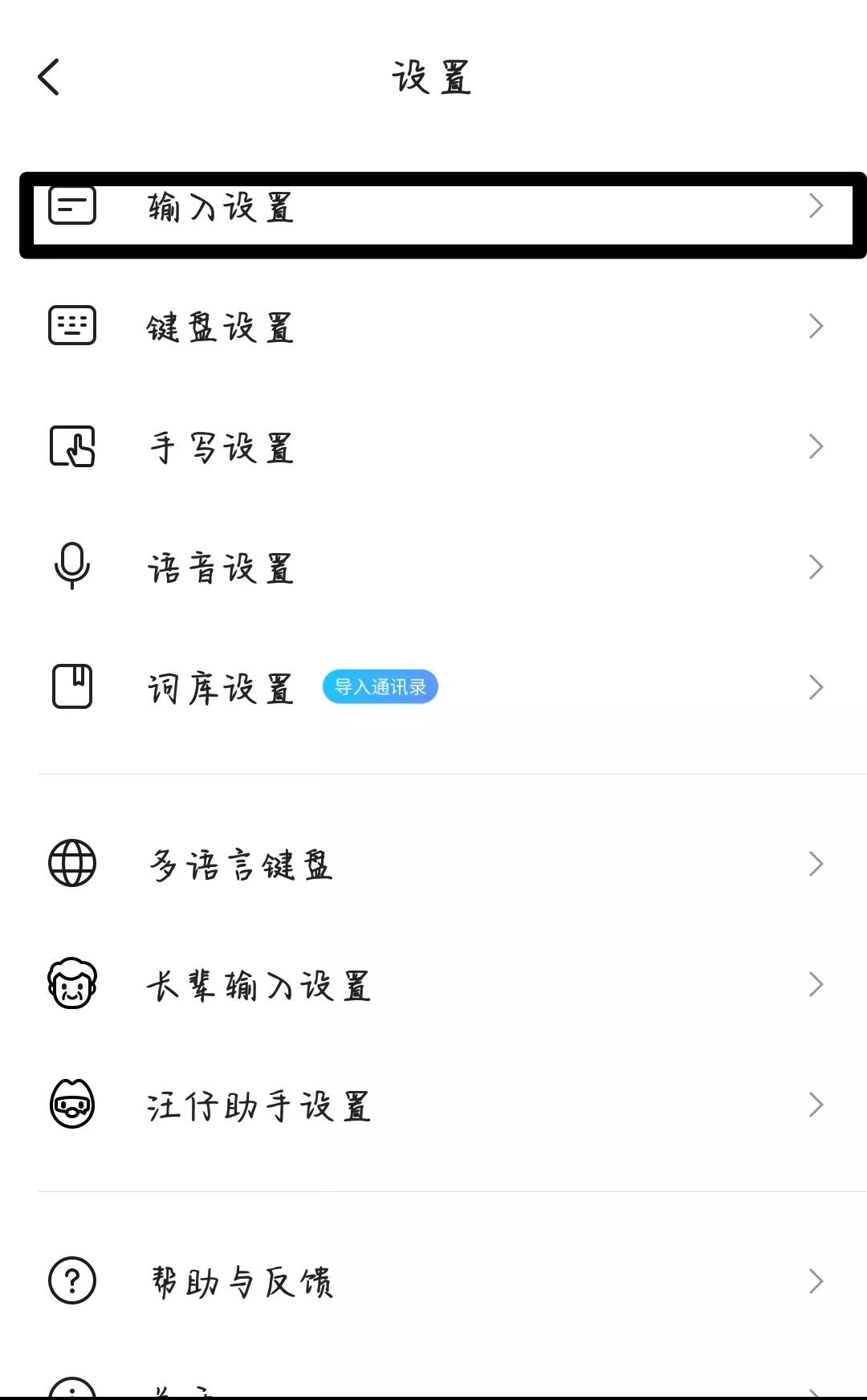867x1400 pixels.
Task: Select the question mark icon for 帮助与反馈
Action: (x=71, y=1282)
